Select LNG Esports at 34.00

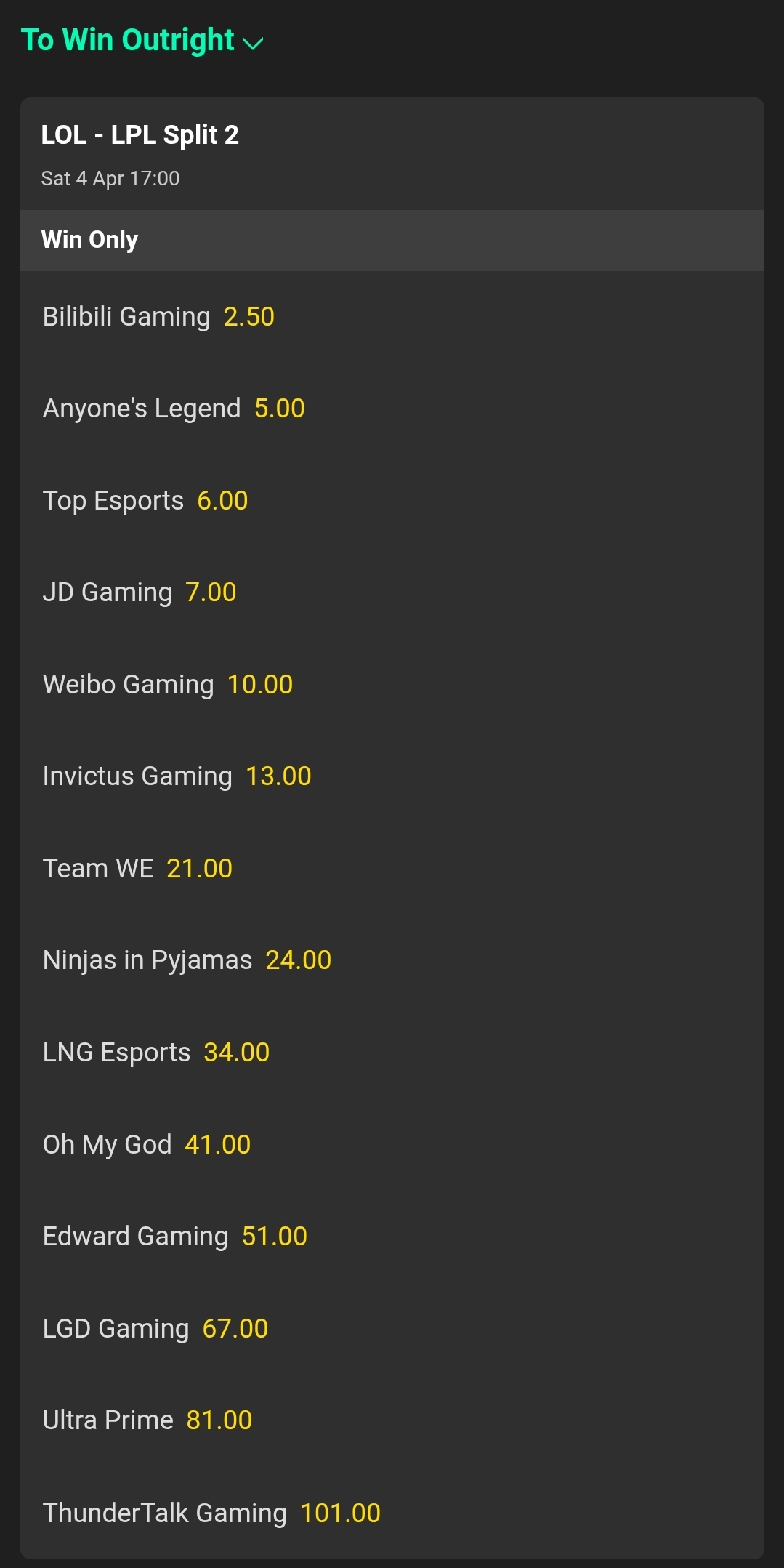click(x=392, y=1053)
